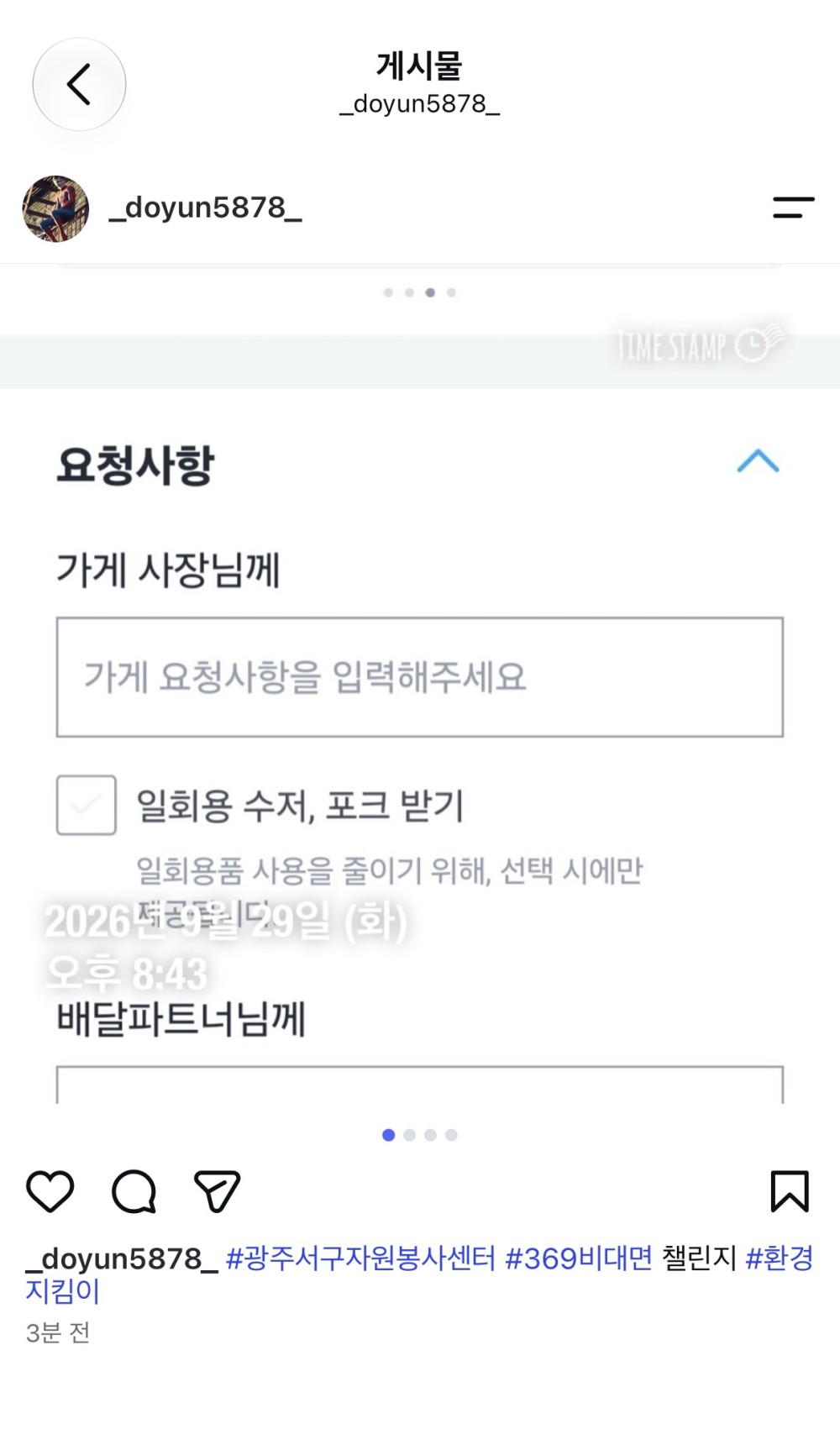
Task: Open hashtag #369비대면
Action: (579, 1258)
